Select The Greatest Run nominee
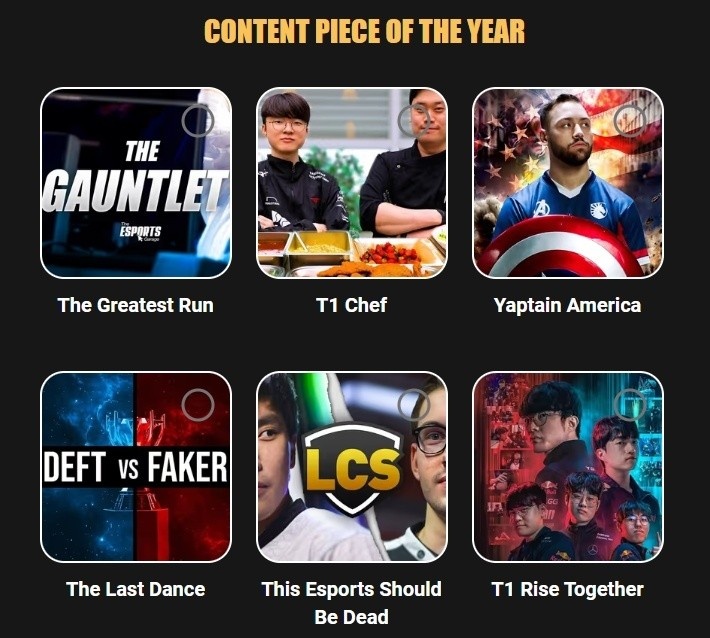Screen dimensions: 710x638 click(x=198, y=121)
